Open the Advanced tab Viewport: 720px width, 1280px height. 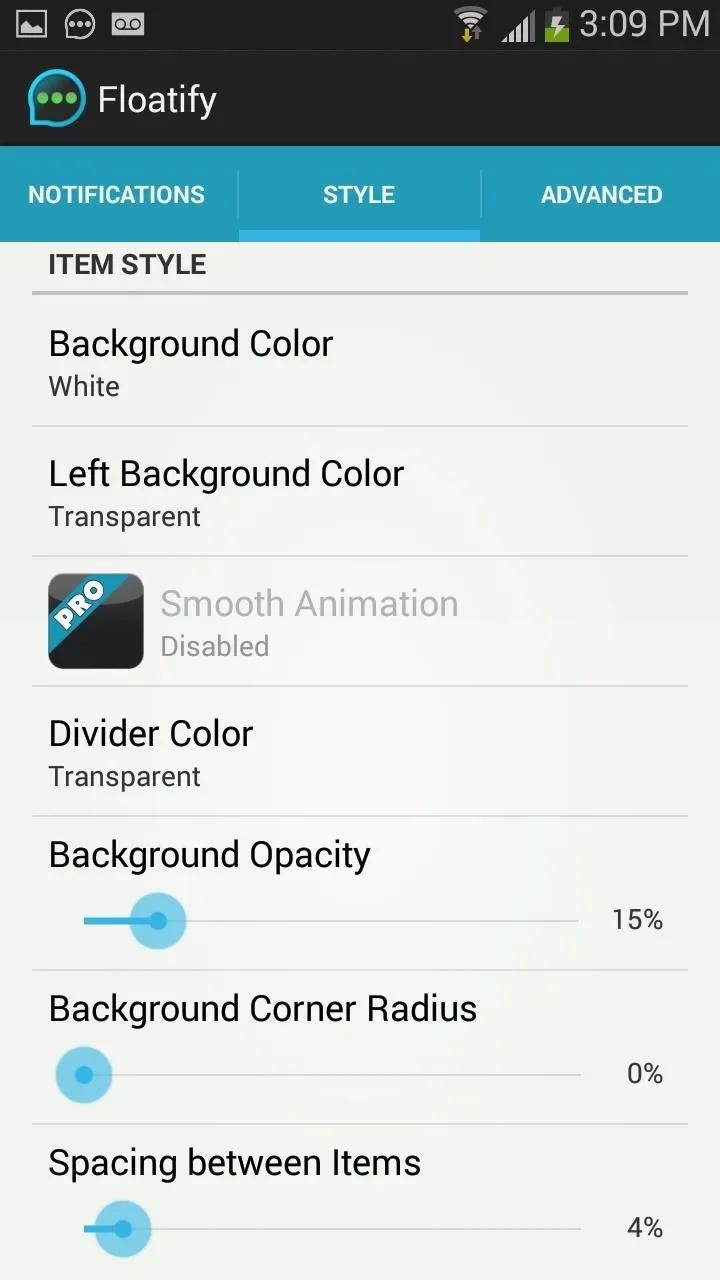[x=601, y=194]
